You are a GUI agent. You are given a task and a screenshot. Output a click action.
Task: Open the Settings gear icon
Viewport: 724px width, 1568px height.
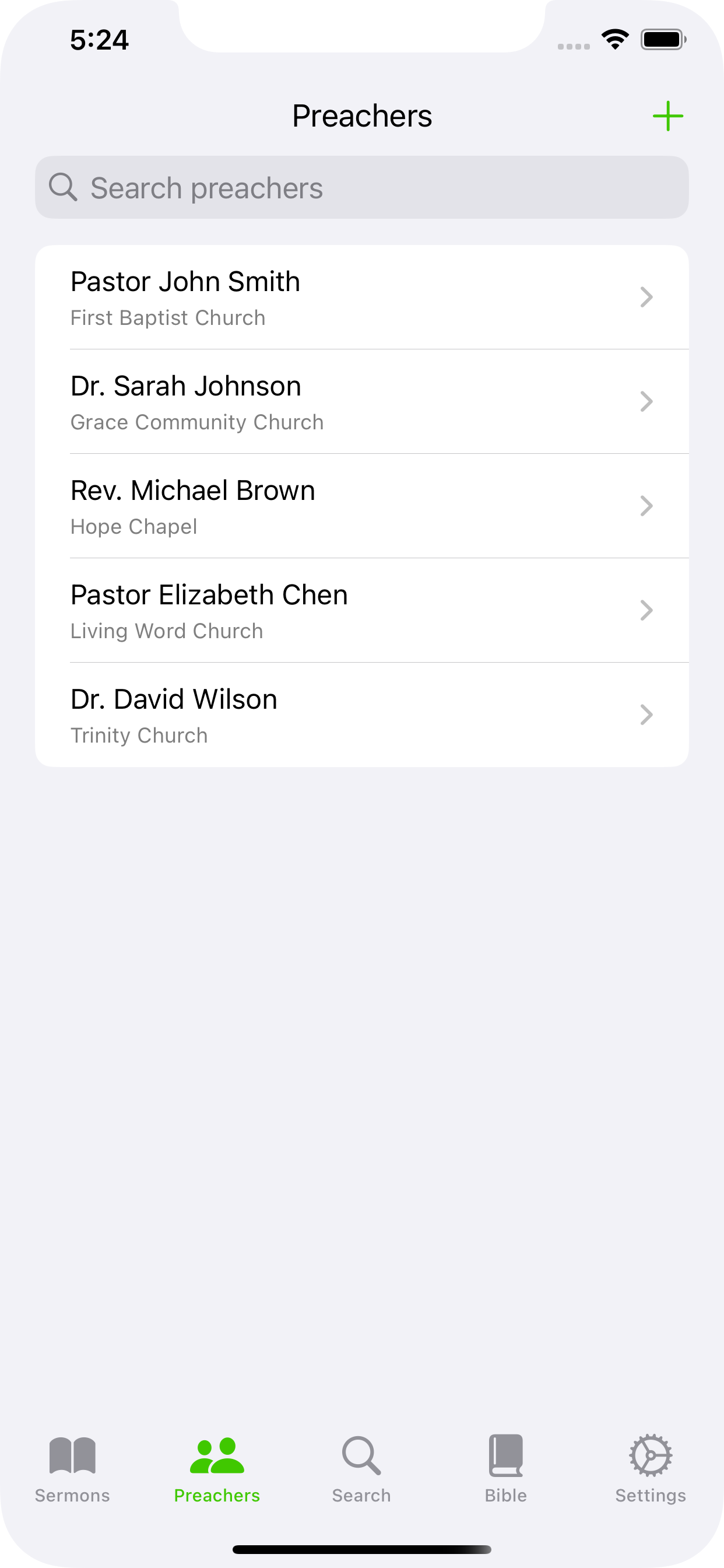[651, 1456]
